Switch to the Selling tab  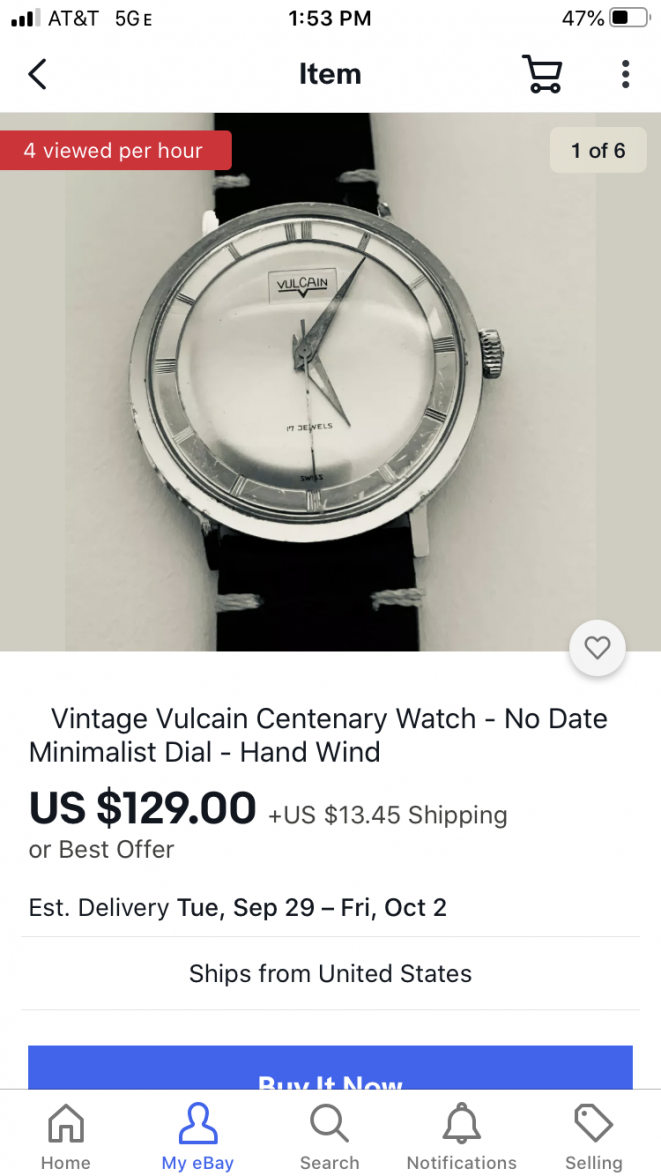pos(593,1137)
